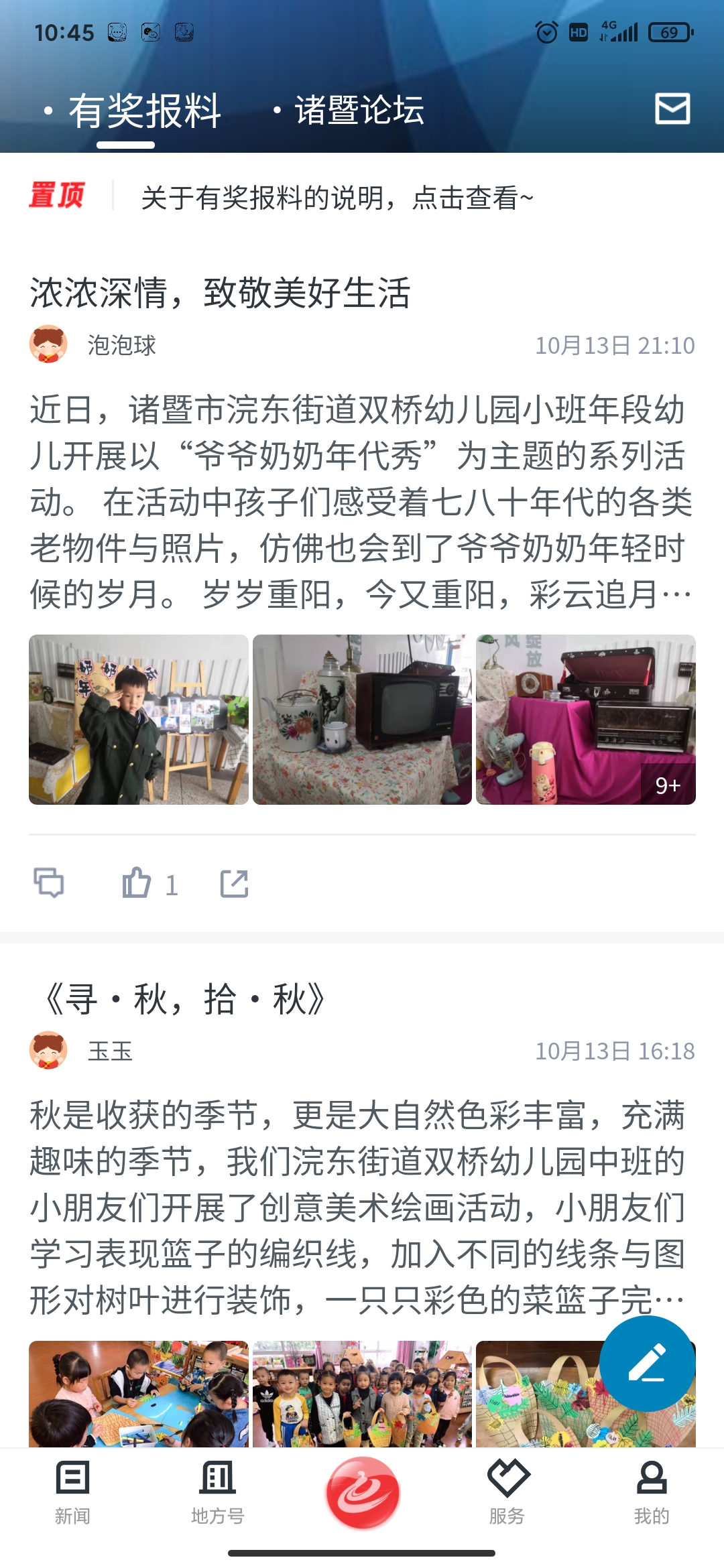Open post 《寻·秋，拾·秋》
The image size is (724, 1568).
pyautogui.click(x=184, y=999)
